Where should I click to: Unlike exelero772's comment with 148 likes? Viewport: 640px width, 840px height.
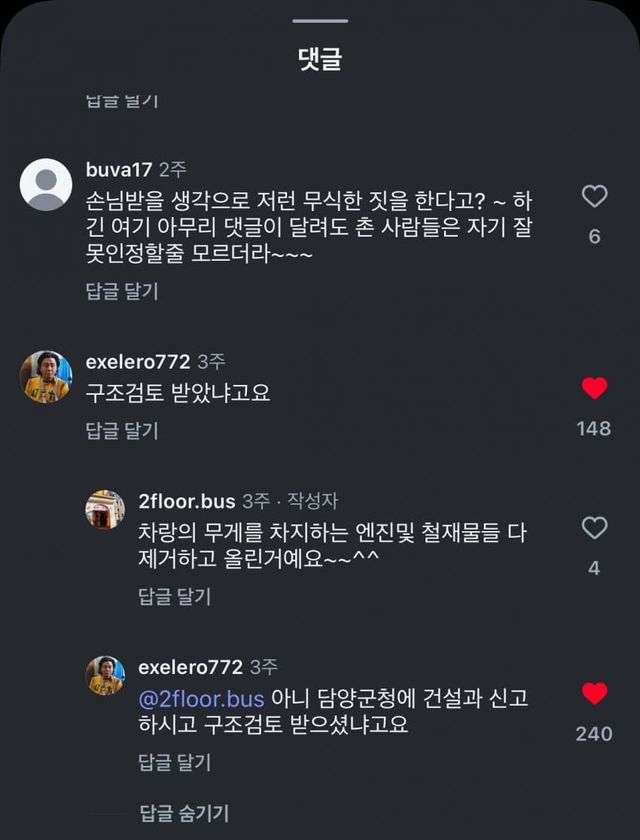(x=595, y=388)
